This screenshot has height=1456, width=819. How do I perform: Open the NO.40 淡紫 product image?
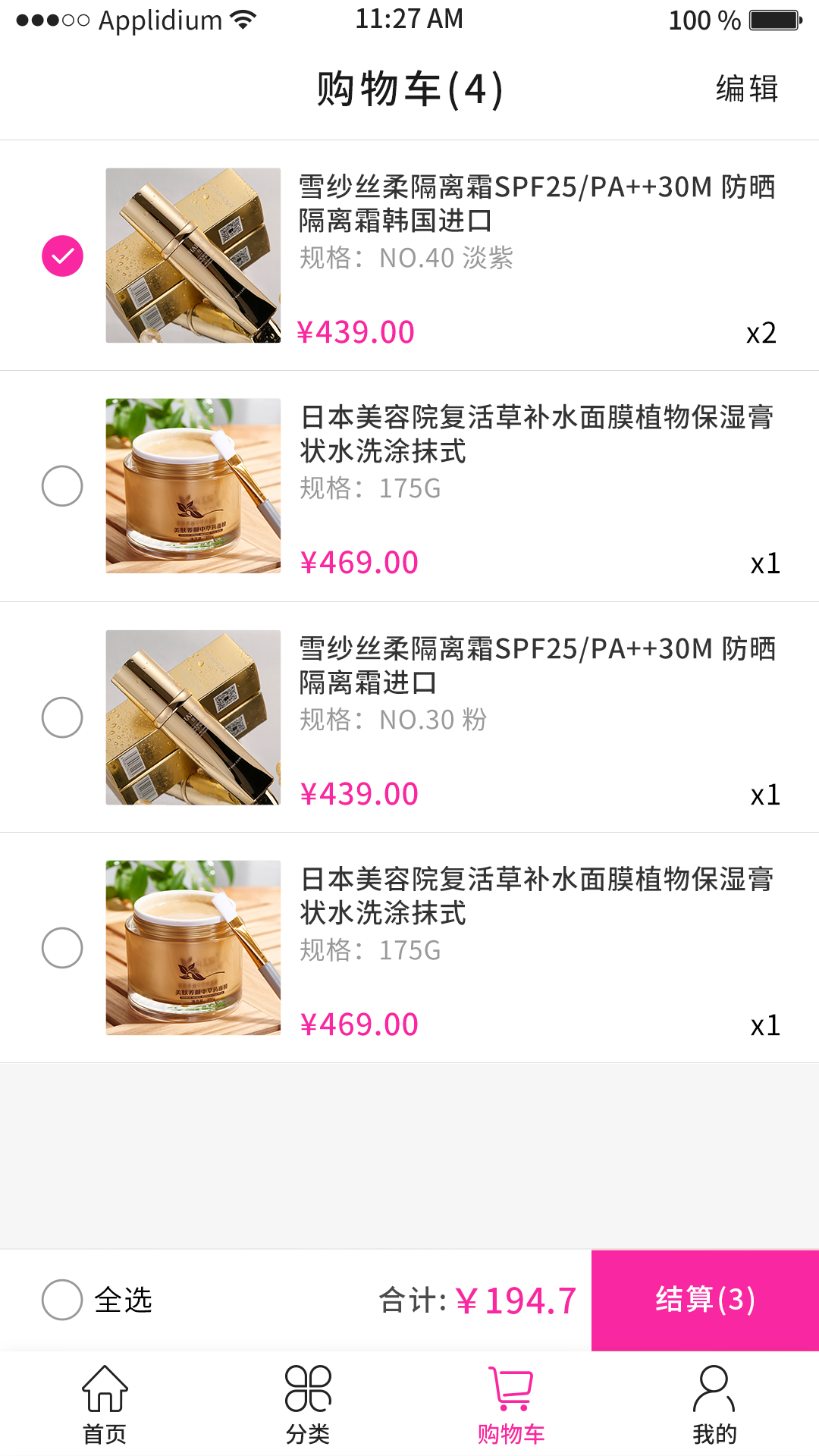click(x=193, y=256)
